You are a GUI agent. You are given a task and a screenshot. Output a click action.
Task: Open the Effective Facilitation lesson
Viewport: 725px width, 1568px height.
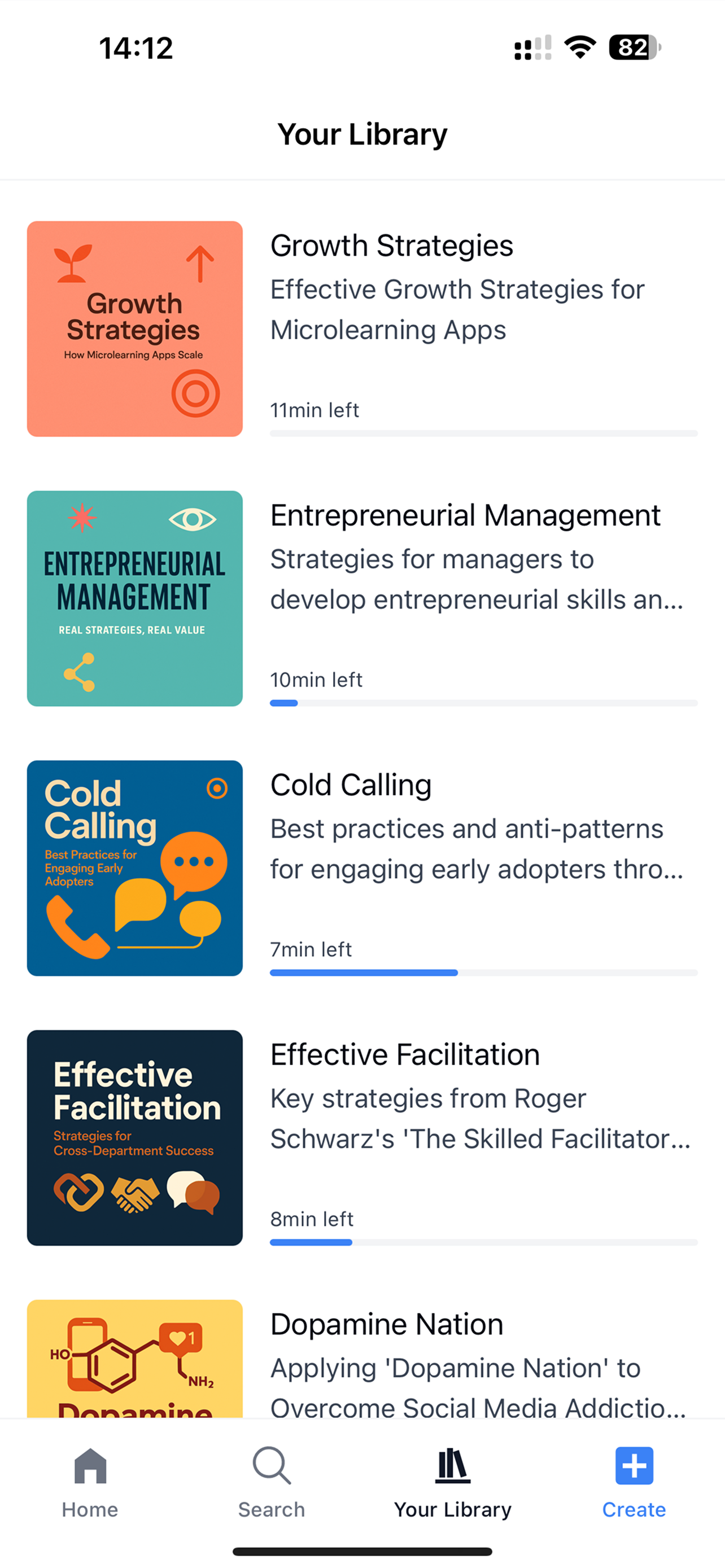(405, 1055)
